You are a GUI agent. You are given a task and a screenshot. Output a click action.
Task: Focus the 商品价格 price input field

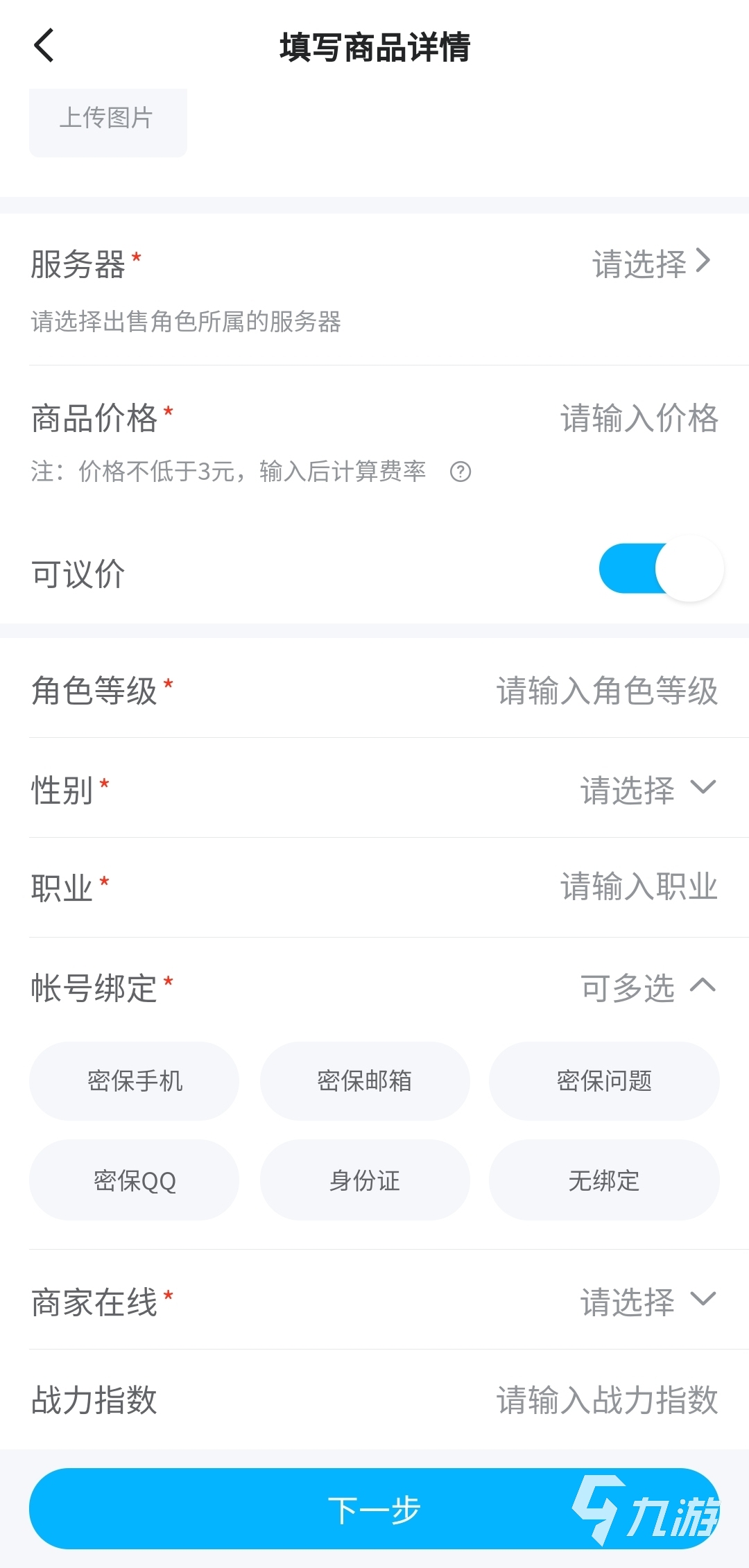coord(638,418)
